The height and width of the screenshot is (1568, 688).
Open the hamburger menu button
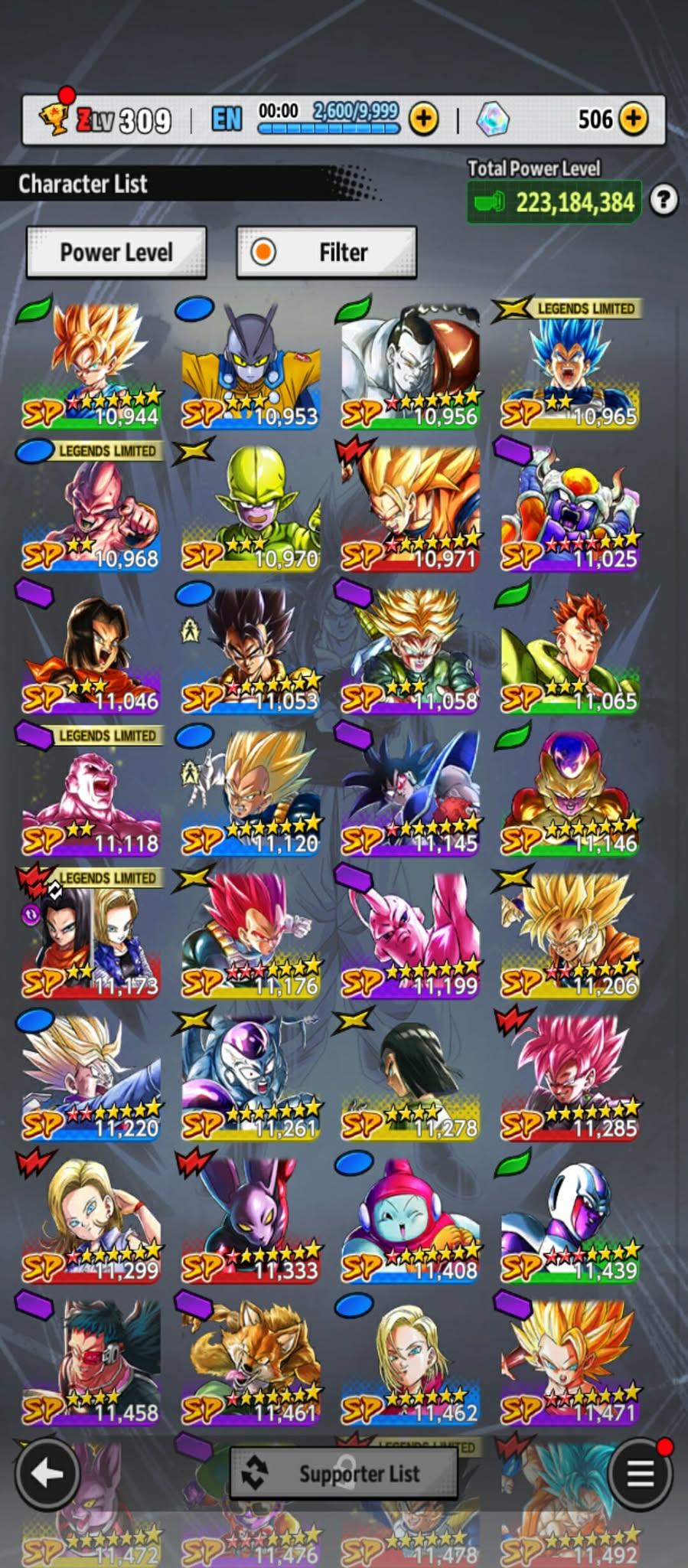coord(640,1472)
